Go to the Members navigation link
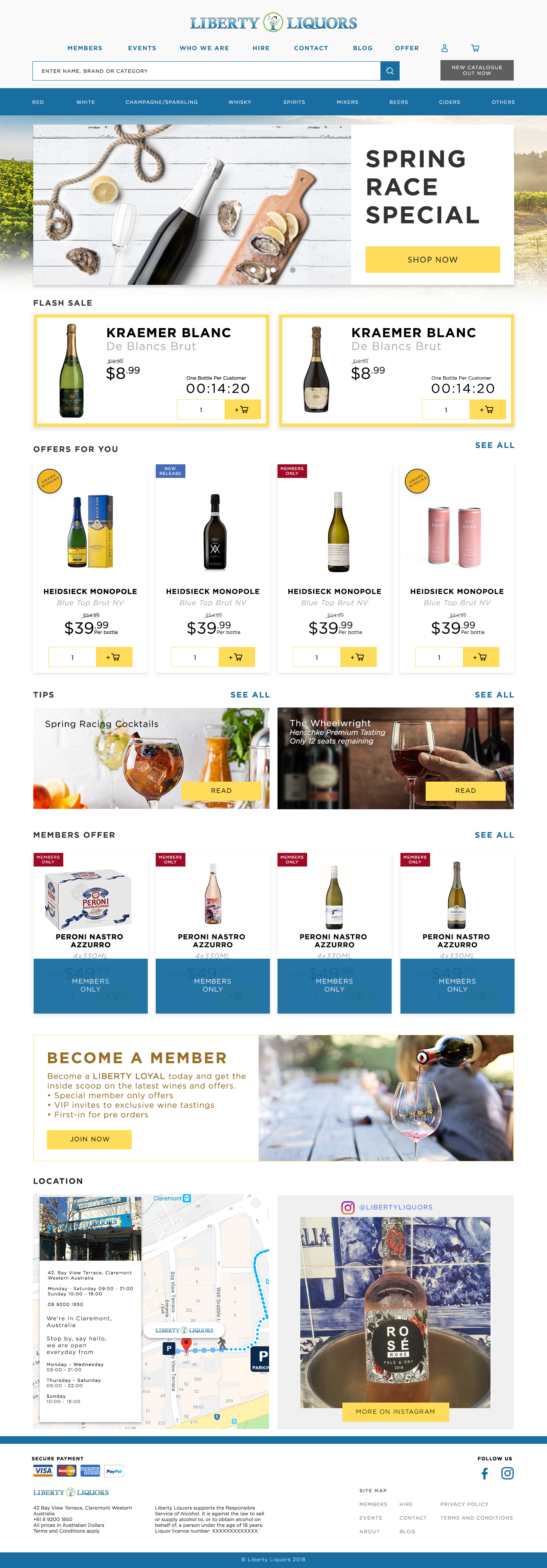This screenshot has width=547, height=1568. coord(84,48)
